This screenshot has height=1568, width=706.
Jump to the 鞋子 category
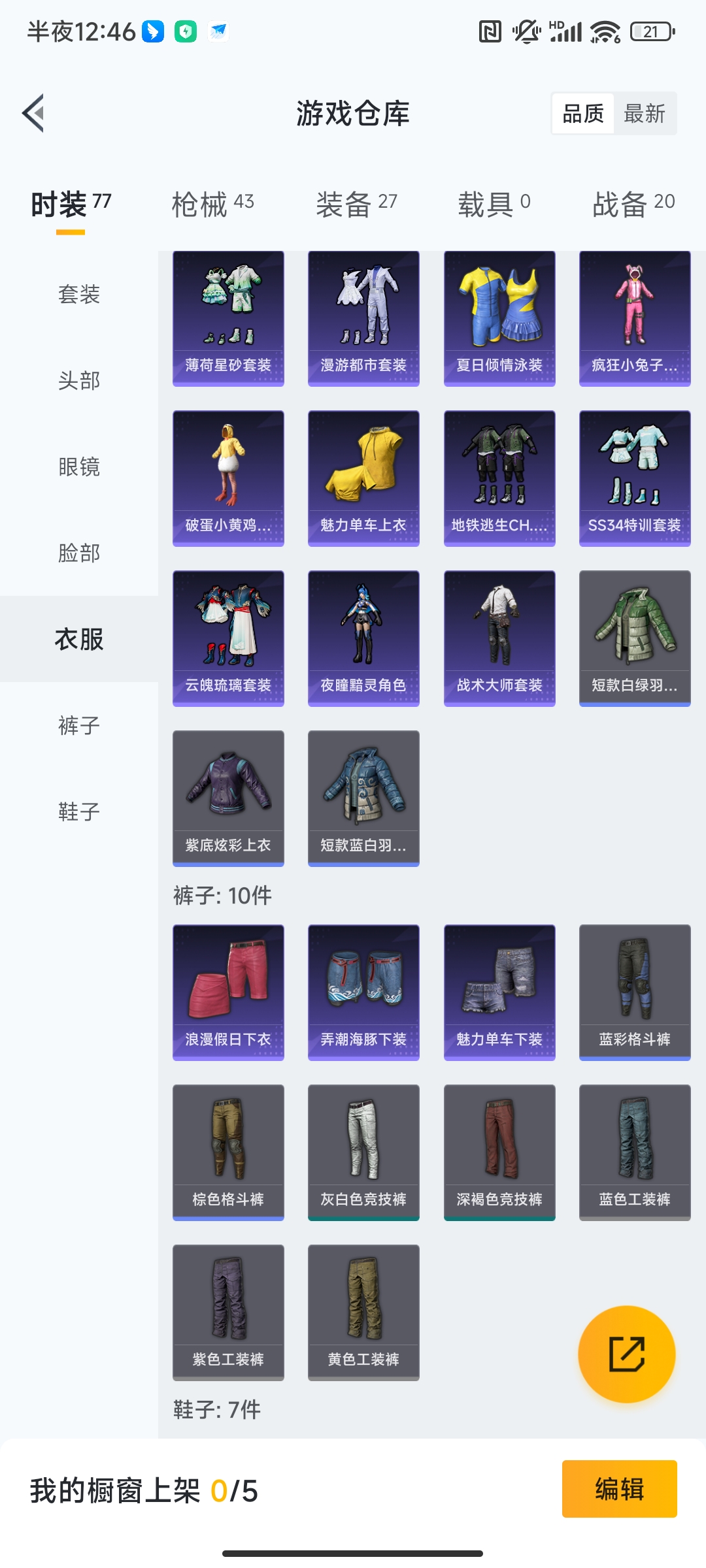click(x=79, y=811)
